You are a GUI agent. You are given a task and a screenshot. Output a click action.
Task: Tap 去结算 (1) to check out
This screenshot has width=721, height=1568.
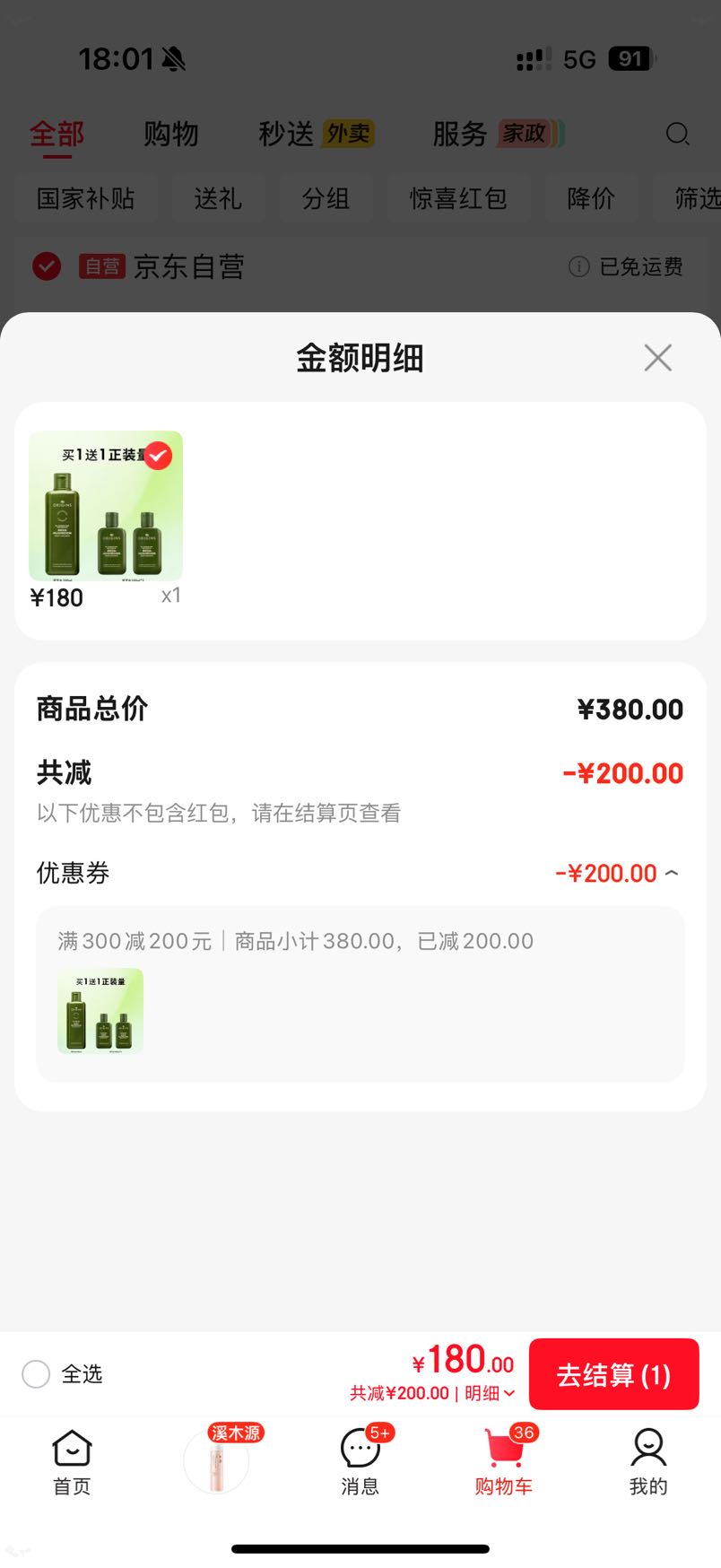614,1374
